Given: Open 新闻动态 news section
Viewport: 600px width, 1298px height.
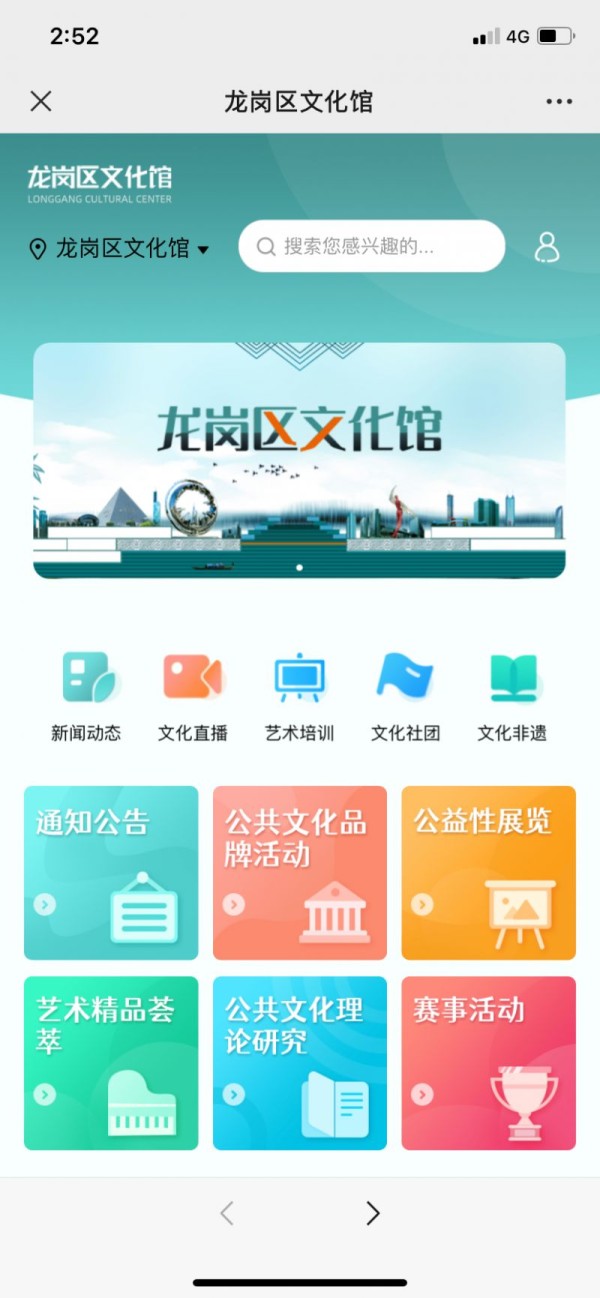Looking at the screenshot, I should pos(86,695).
